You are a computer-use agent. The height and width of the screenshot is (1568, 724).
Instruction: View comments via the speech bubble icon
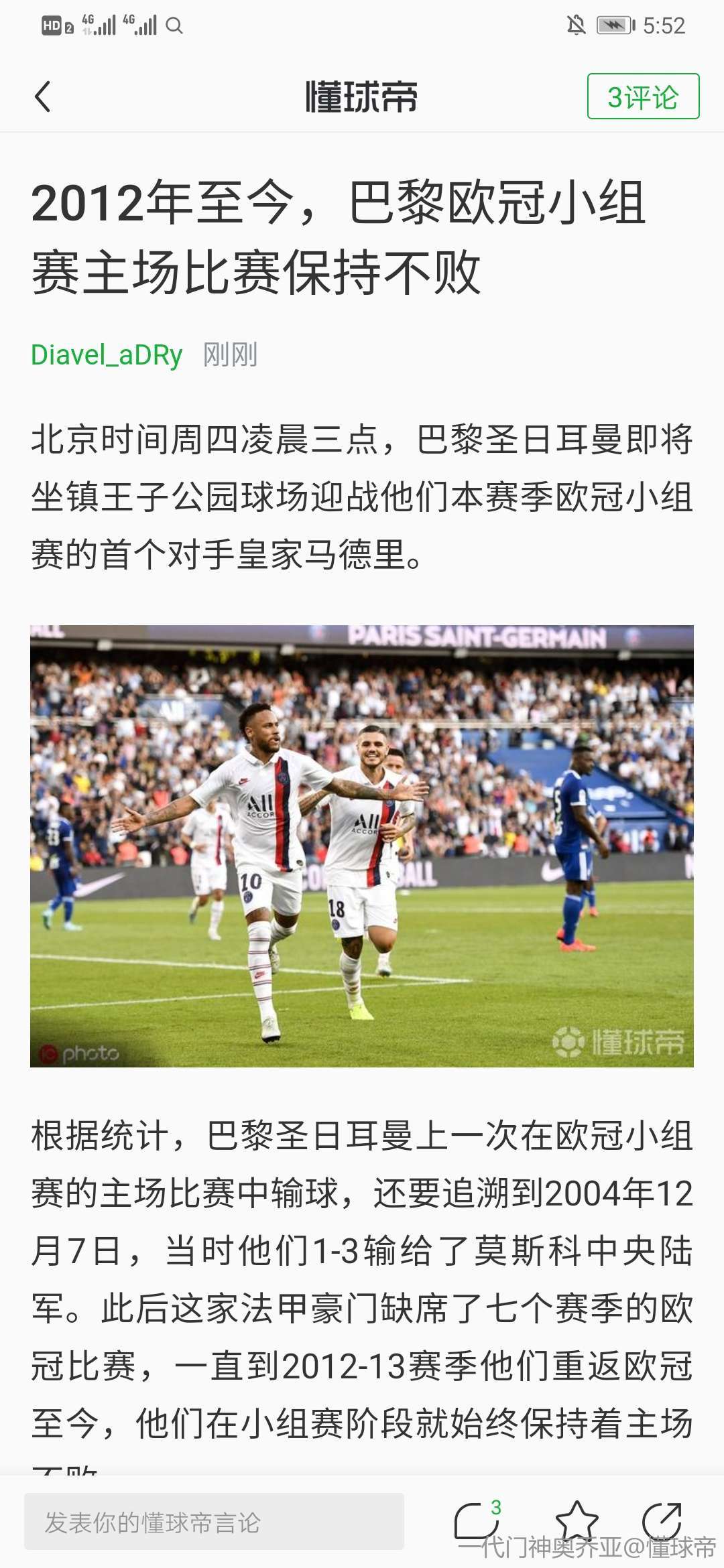pos(476,1521)
